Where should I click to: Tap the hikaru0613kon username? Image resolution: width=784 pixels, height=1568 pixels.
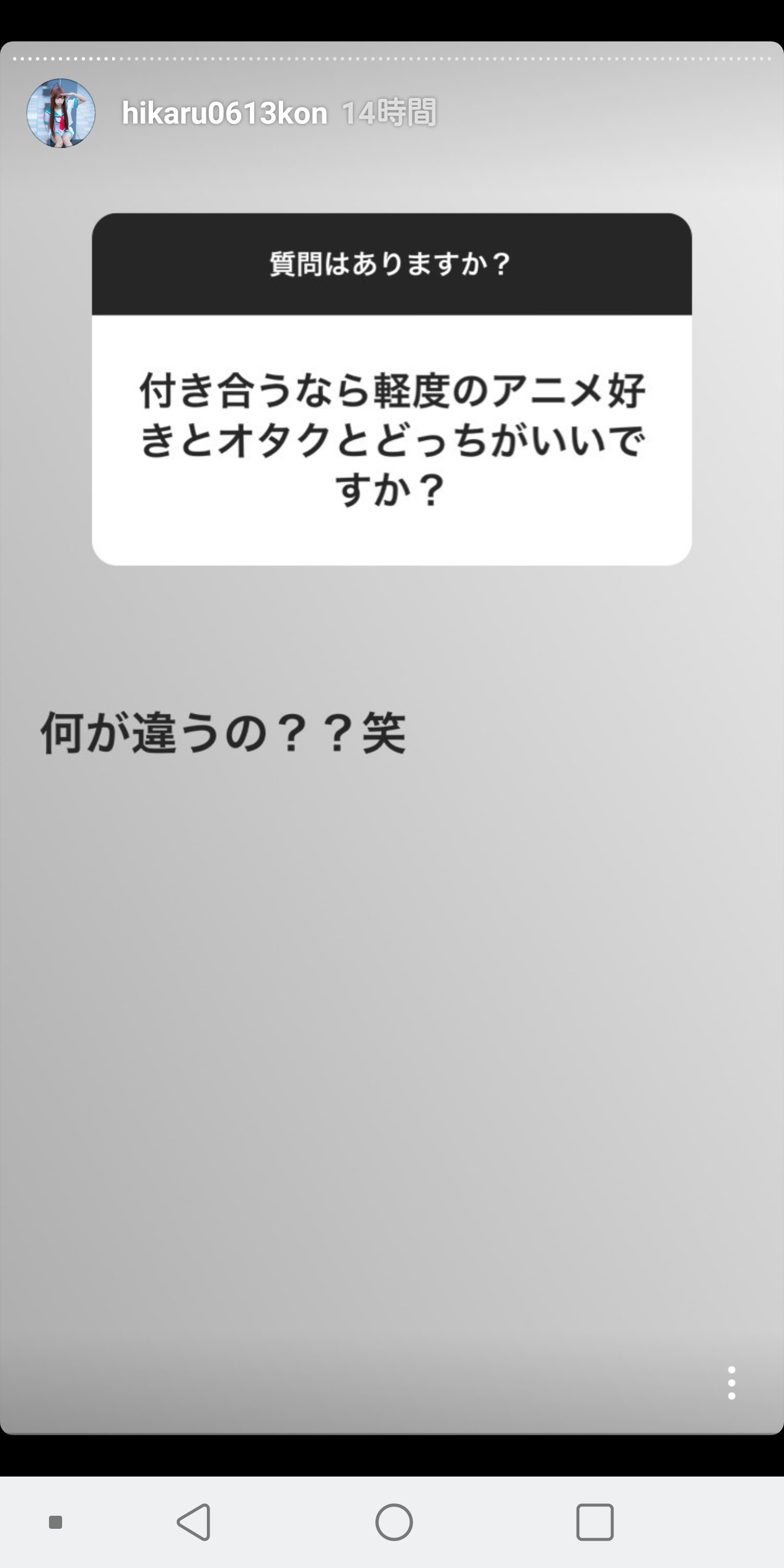pos(225,113)
